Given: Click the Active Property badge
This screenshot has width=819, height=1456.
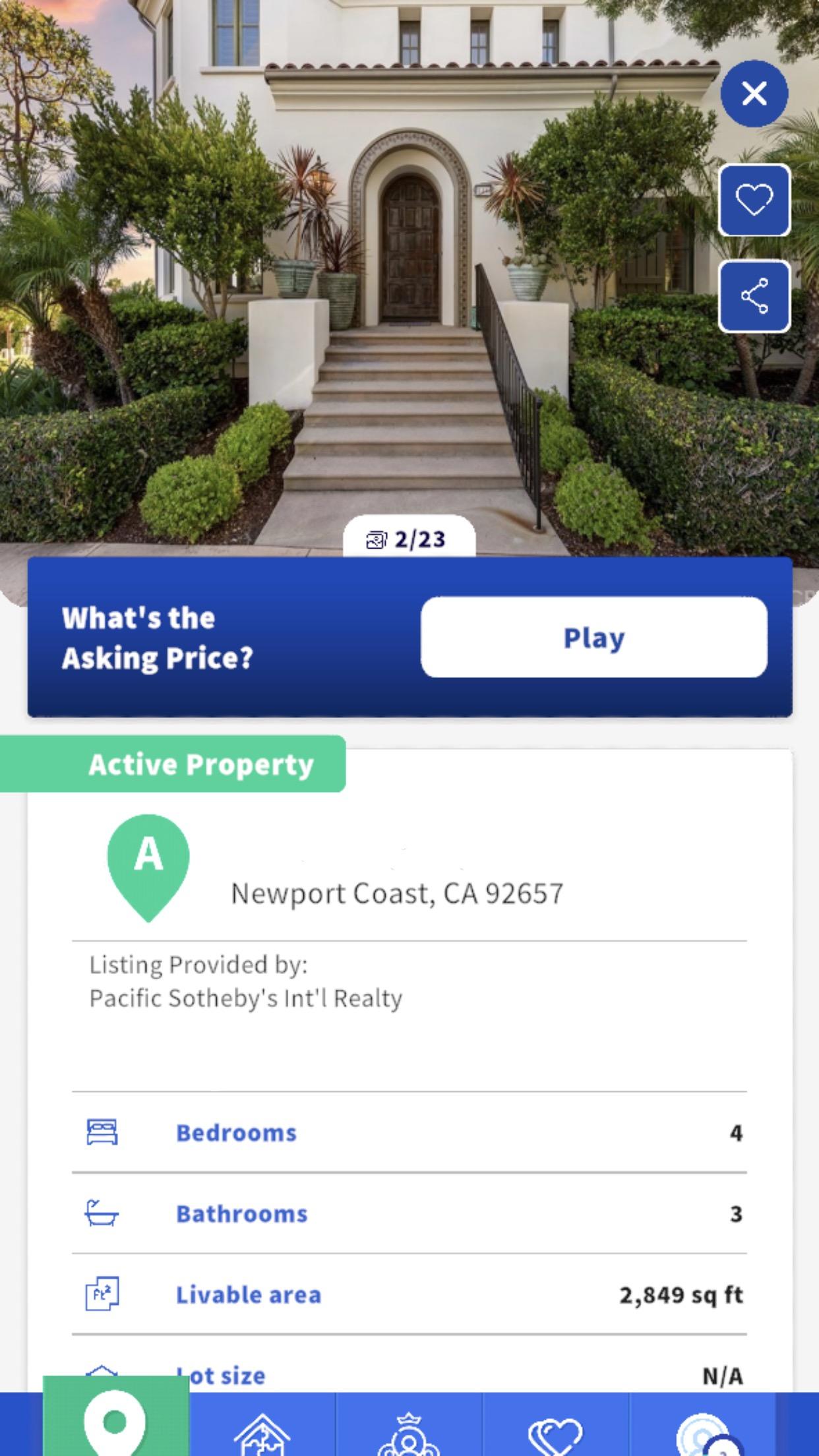Looking at the screenshot, I should 201,764.
